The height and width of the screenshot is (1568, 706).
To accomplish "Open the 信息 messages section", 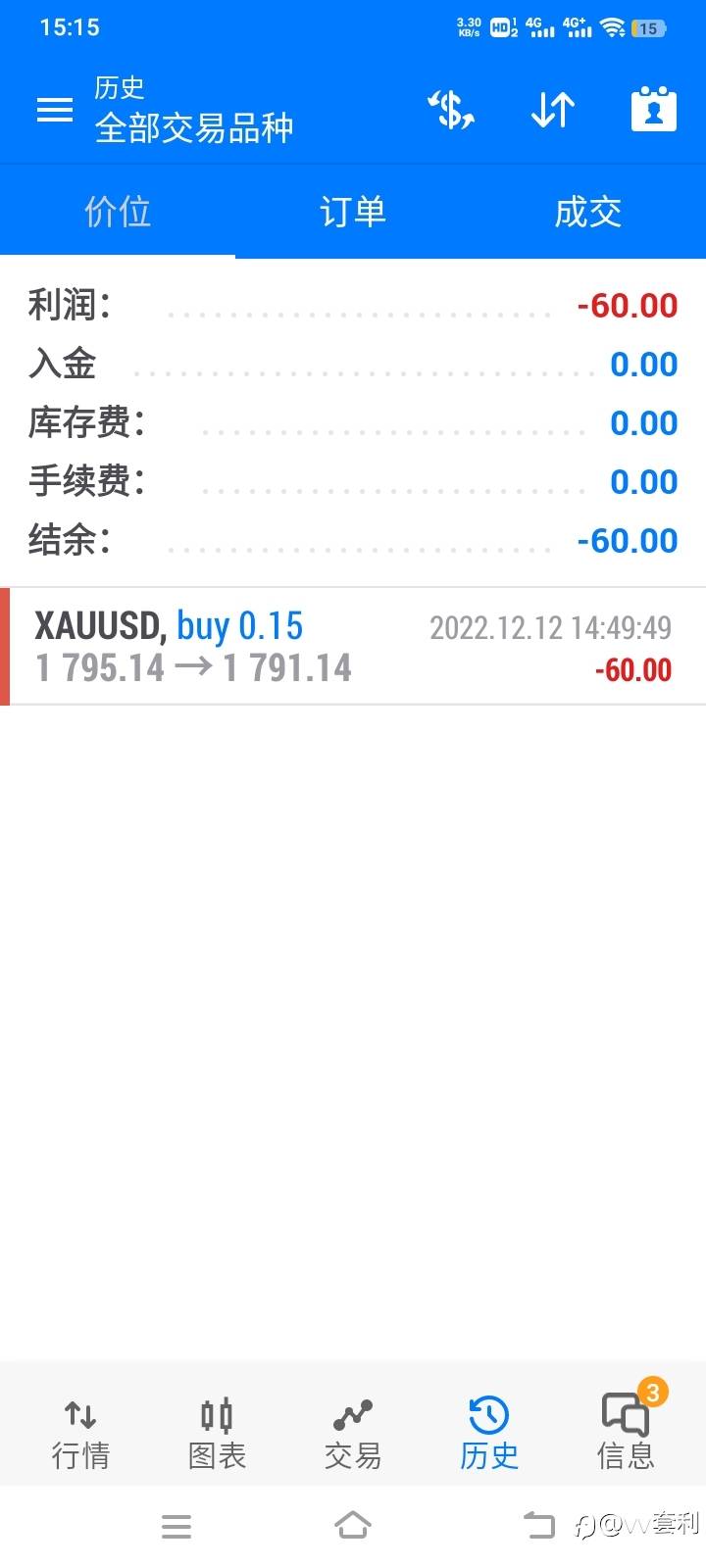I will (x=626, y=1434).
